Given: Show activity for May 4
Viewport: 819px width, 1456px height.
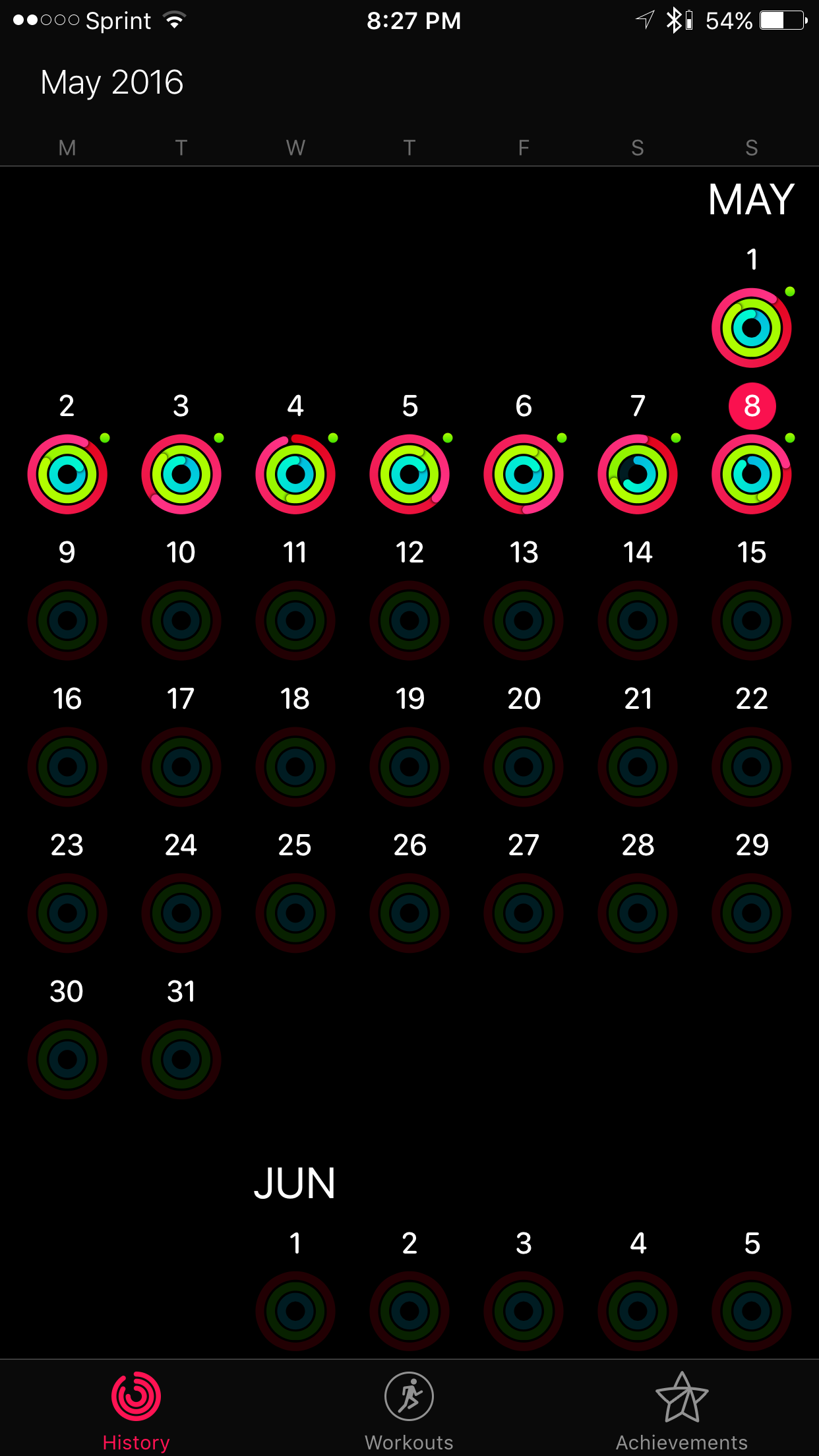Looking at the screenshot, I should point(295,474).
